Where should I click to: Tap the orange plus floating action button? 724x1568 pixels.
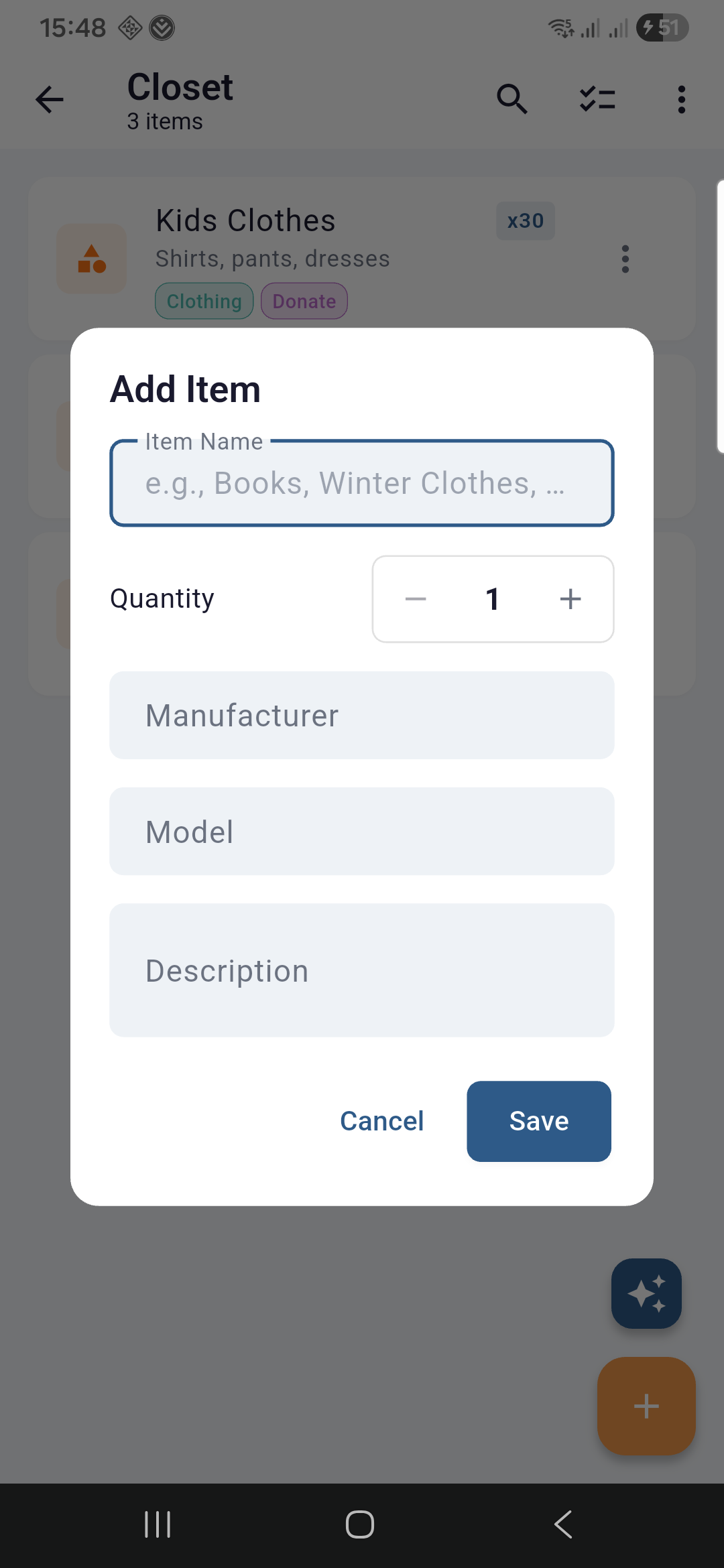point(646,1407)
